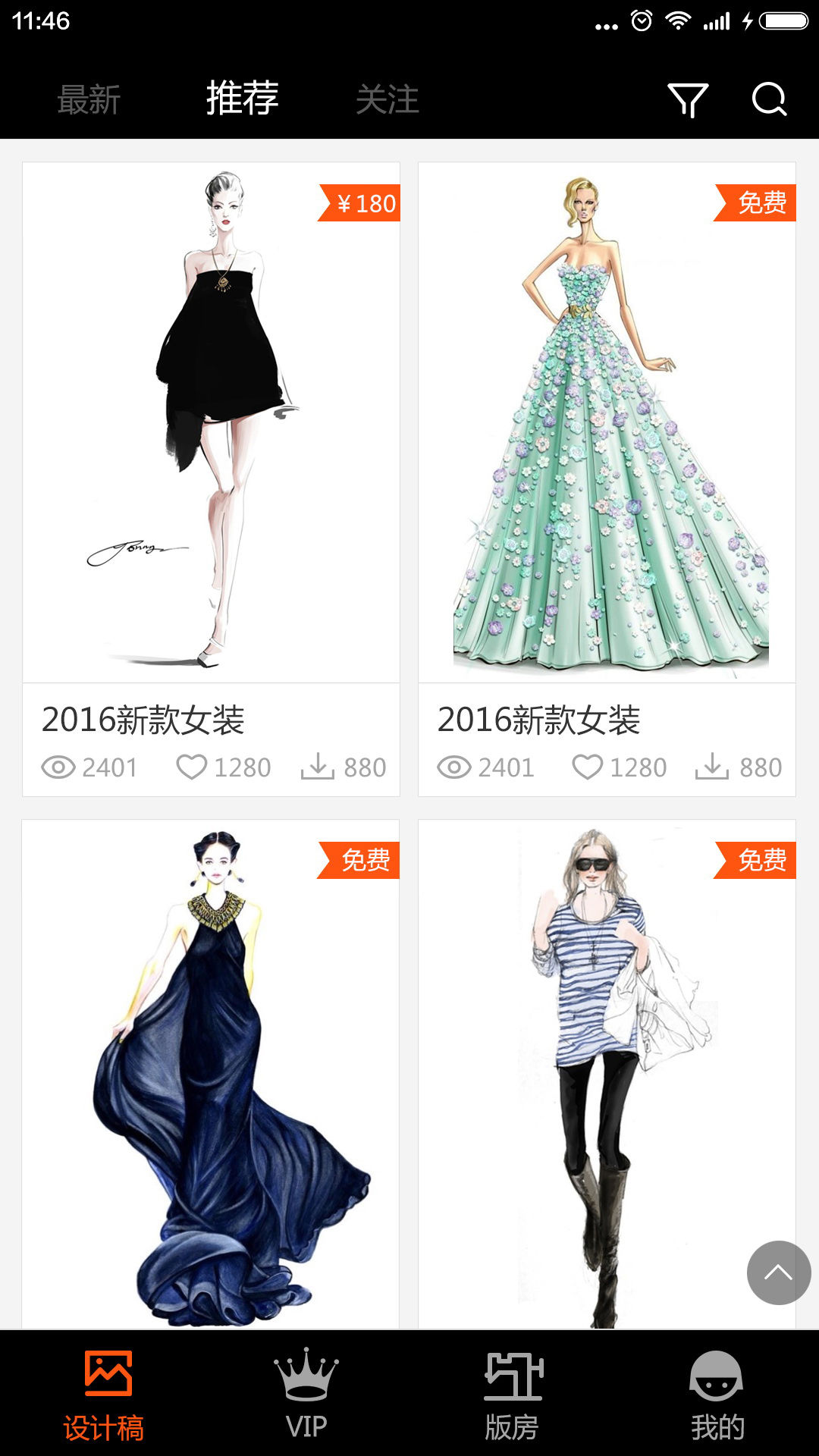The height and width of the screenshot is (1456, 819).
Task: Switch to the 关注 tab
Action: point(388,100)
